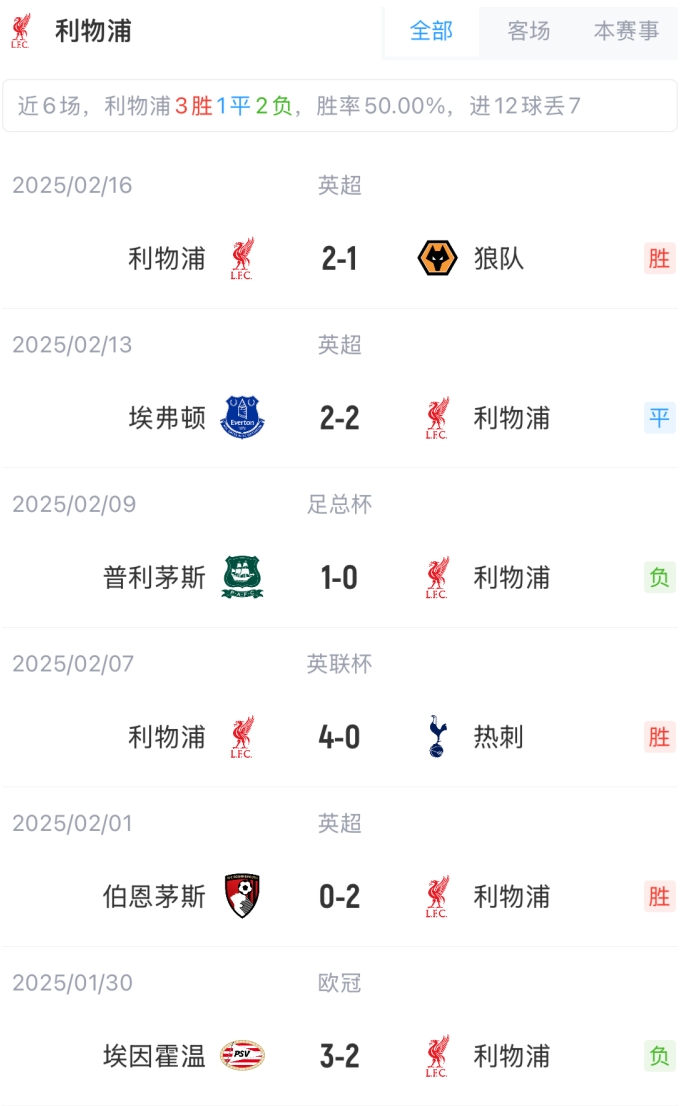Open the 埃弗顿 vs 利物浦 match
The height and width of the screenshot is (1106, 683).
tap(340, 418)
